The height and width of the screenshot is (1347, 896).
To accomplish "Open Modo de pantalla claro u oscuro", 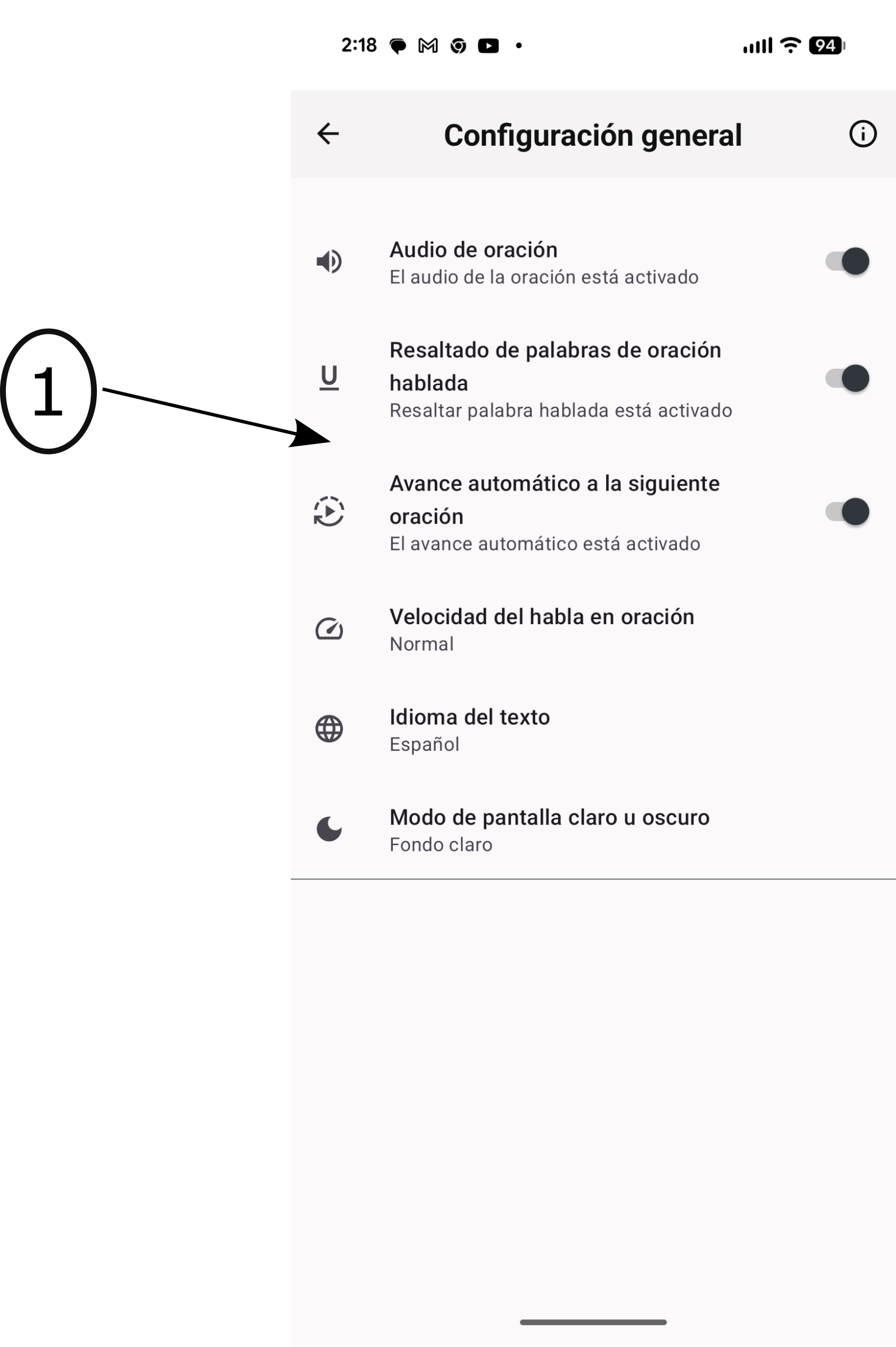I will click(549, 830).
